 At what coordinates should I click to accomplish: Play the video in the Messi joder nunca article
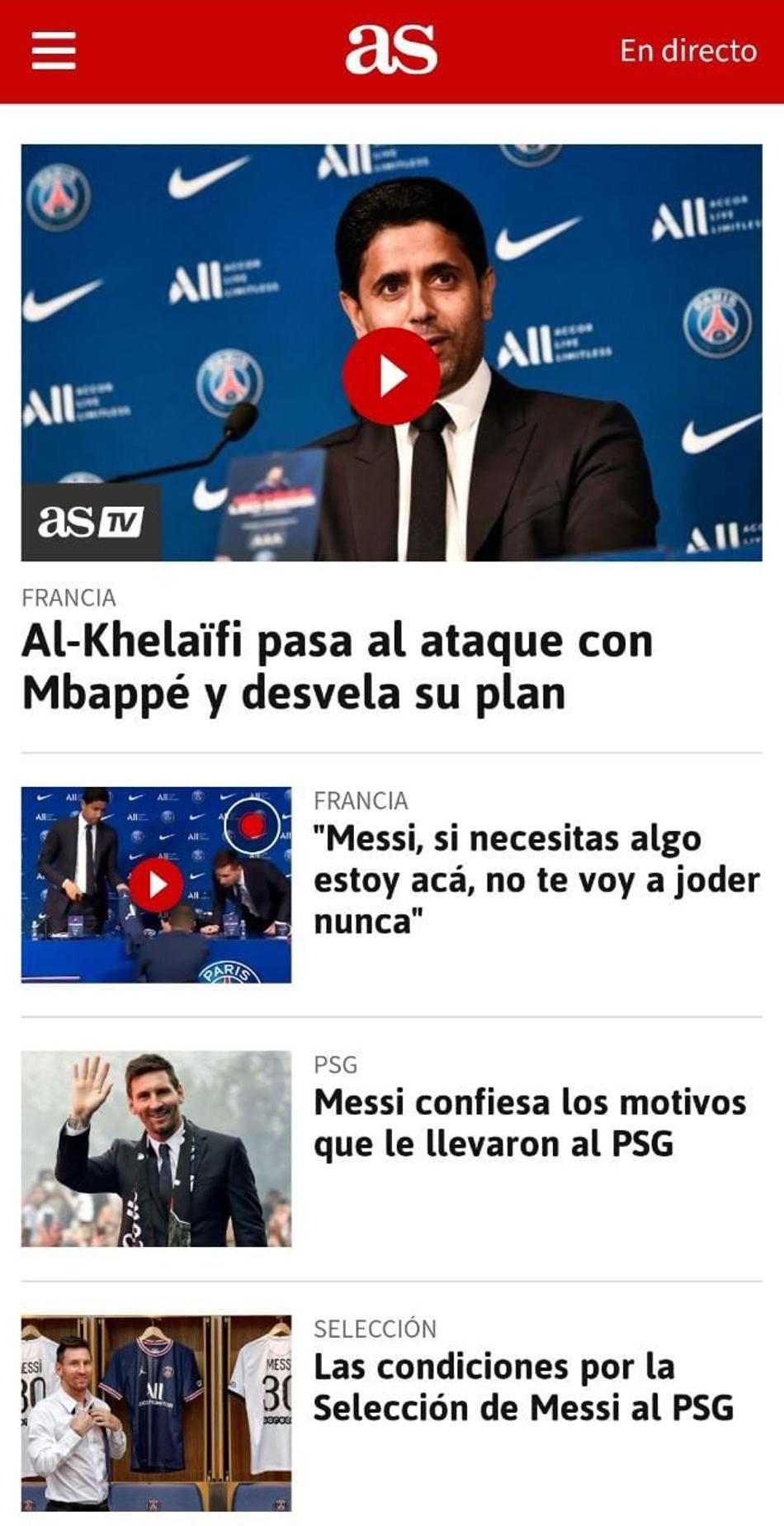click(x=157, y=884)
